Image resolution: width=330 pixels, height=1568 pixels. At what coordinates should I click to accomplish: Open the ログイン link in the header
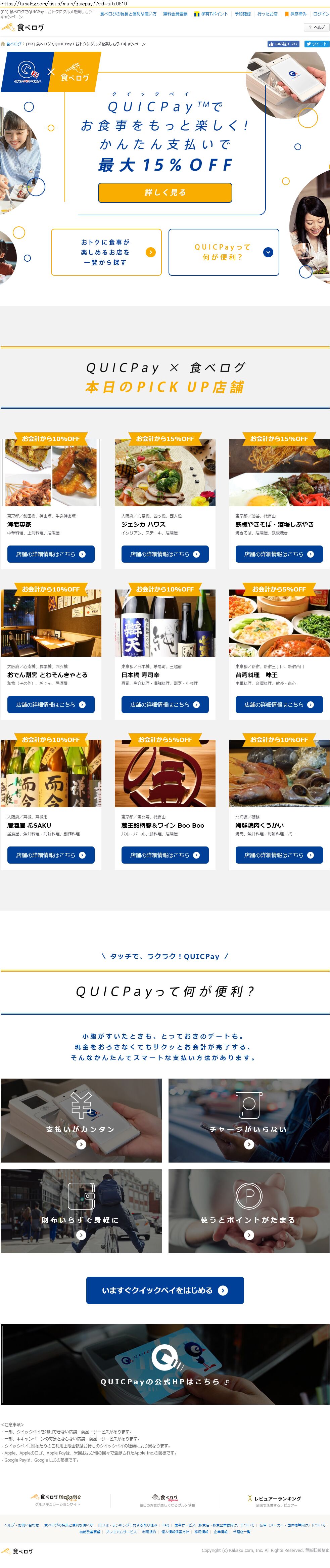pos(321,14)
